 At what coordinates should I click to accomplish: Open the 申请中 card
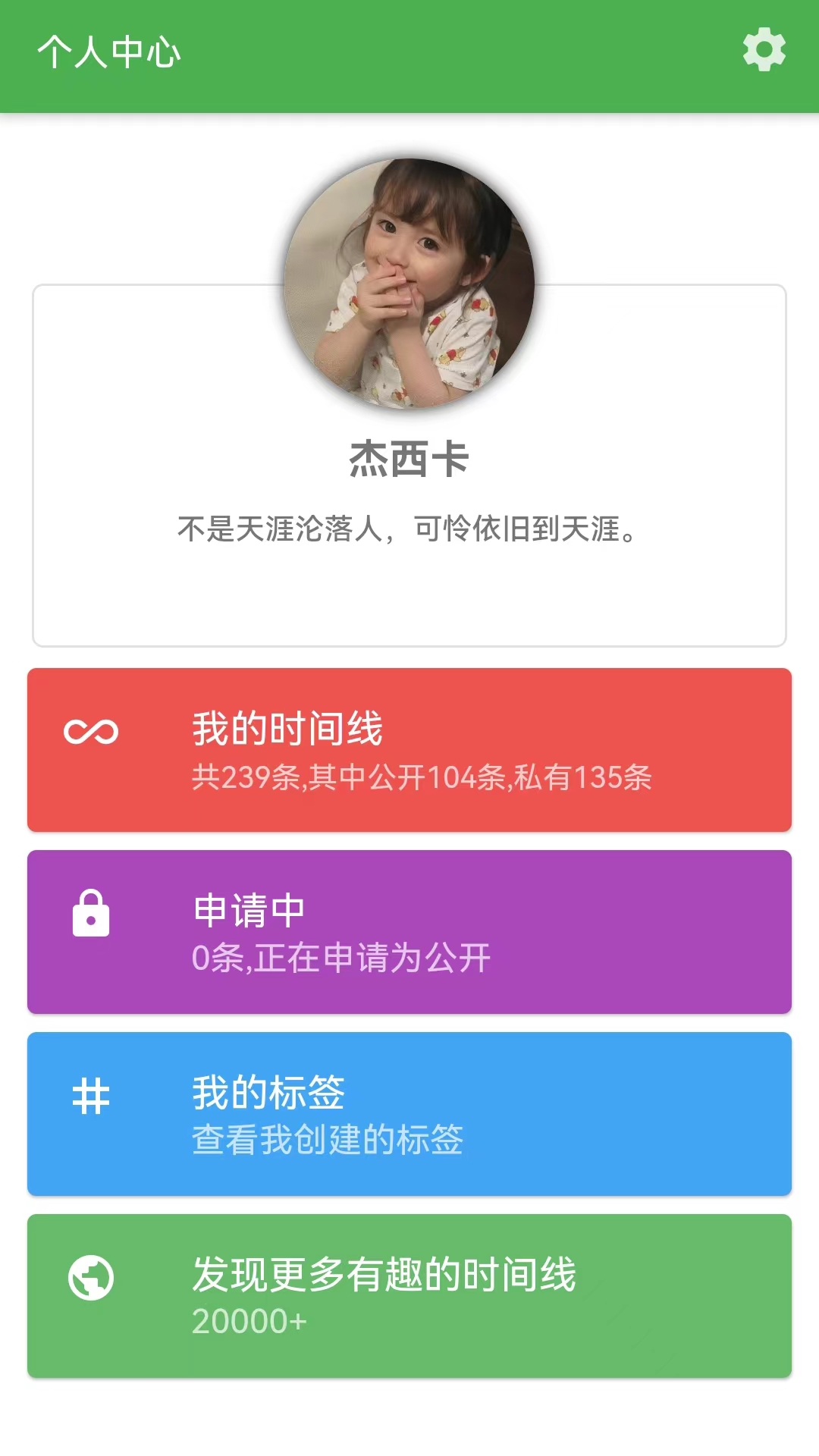(409, 931)
